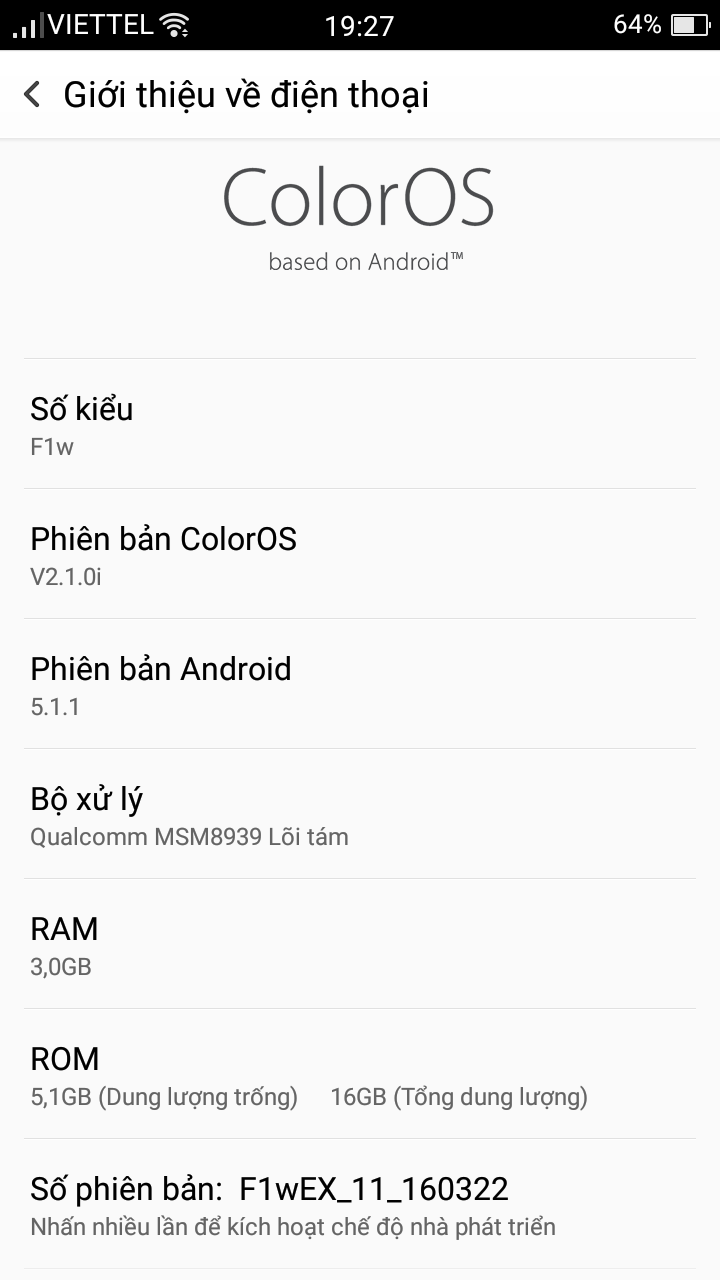Tap Số phiên bản F1wEX_11_160322 row
The width and height of the screenshot is (720, 1280).
[x=360, y=1204]
